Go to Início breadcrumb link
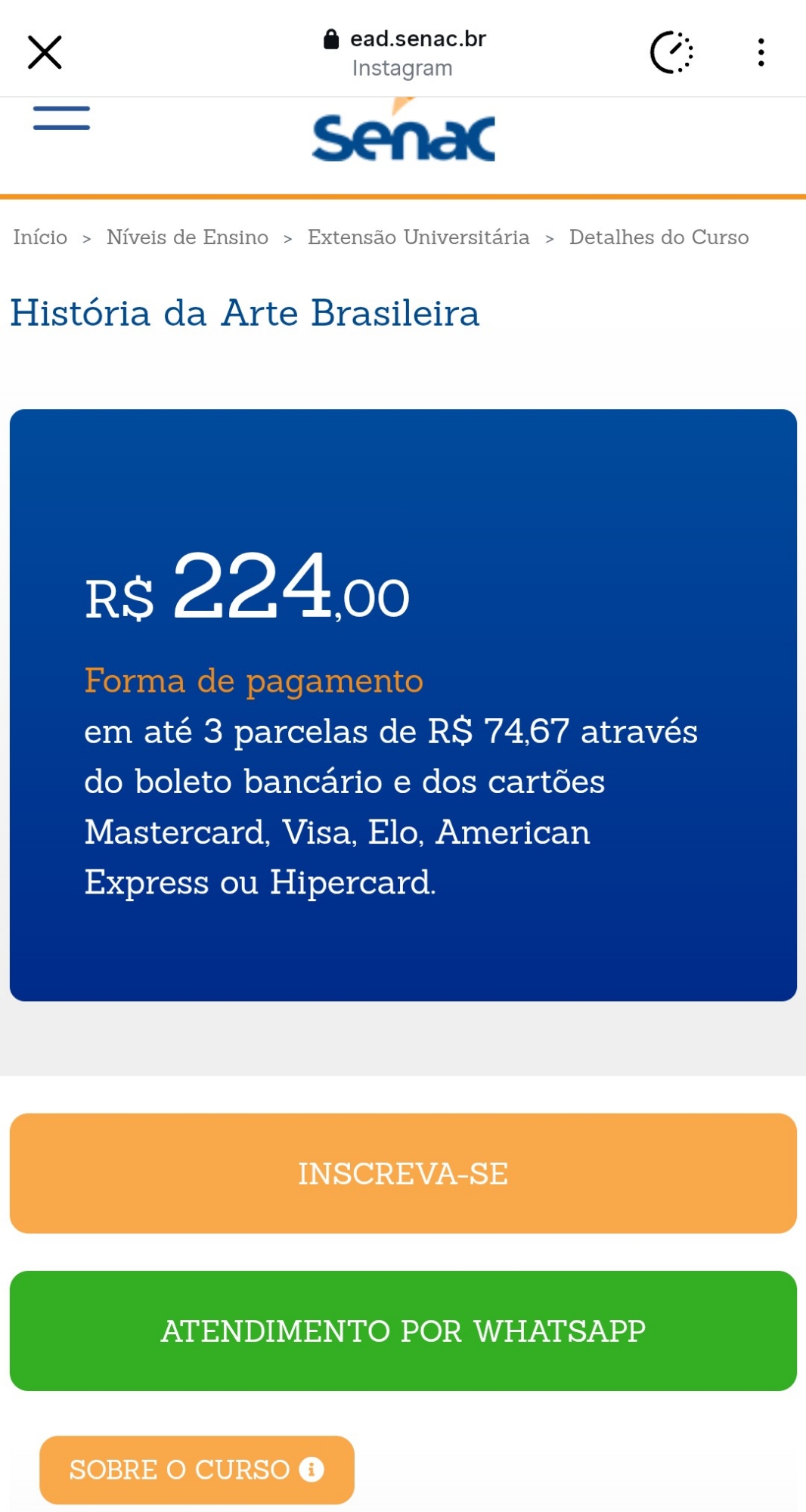Viewport: 806px width, 1512px height. [40, 237]
